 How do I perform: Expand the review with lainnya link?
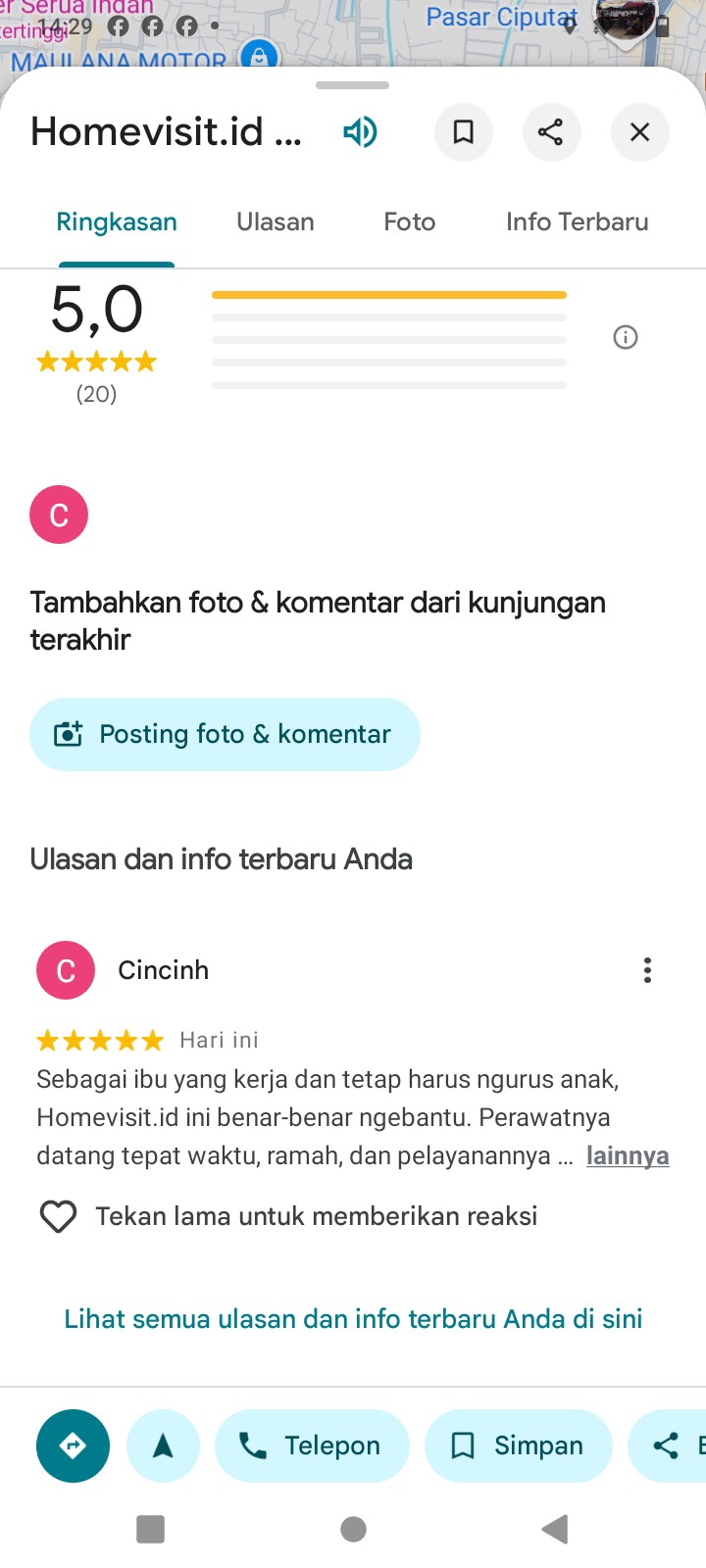click(x=628, y=1155)
